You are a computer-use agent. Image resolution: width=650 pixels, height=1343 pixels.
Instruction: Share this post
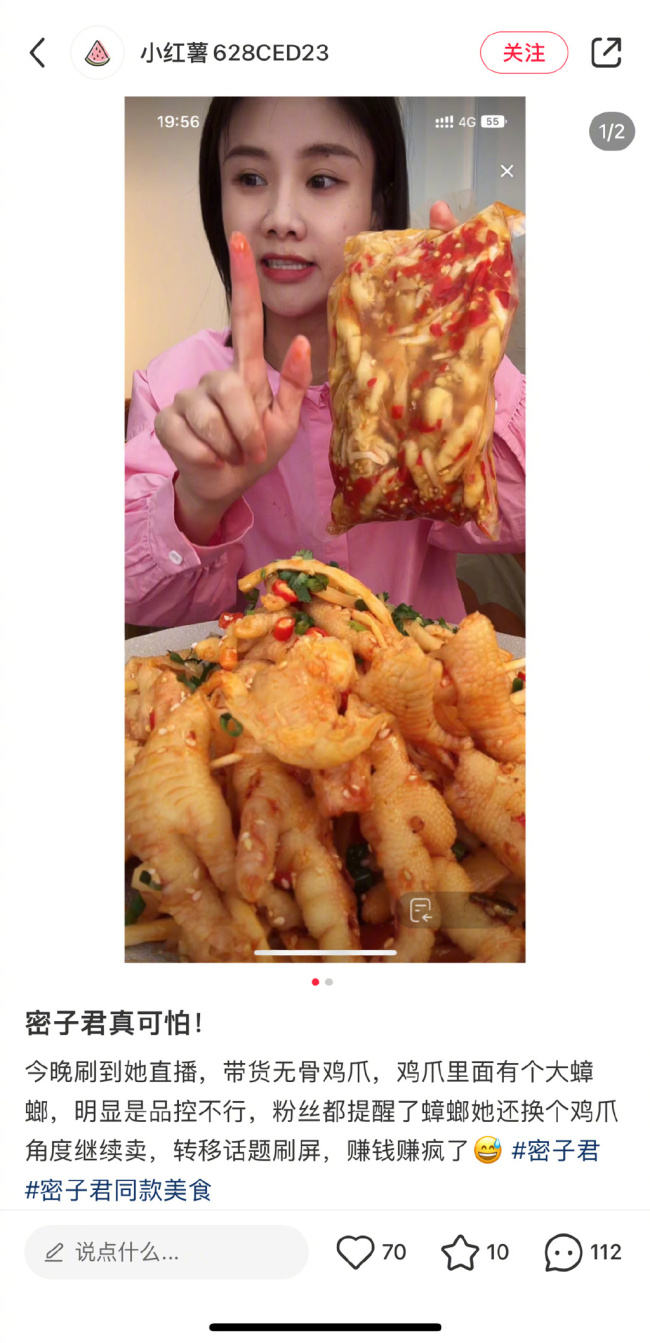pyautogui.click(x=606, y=53)
